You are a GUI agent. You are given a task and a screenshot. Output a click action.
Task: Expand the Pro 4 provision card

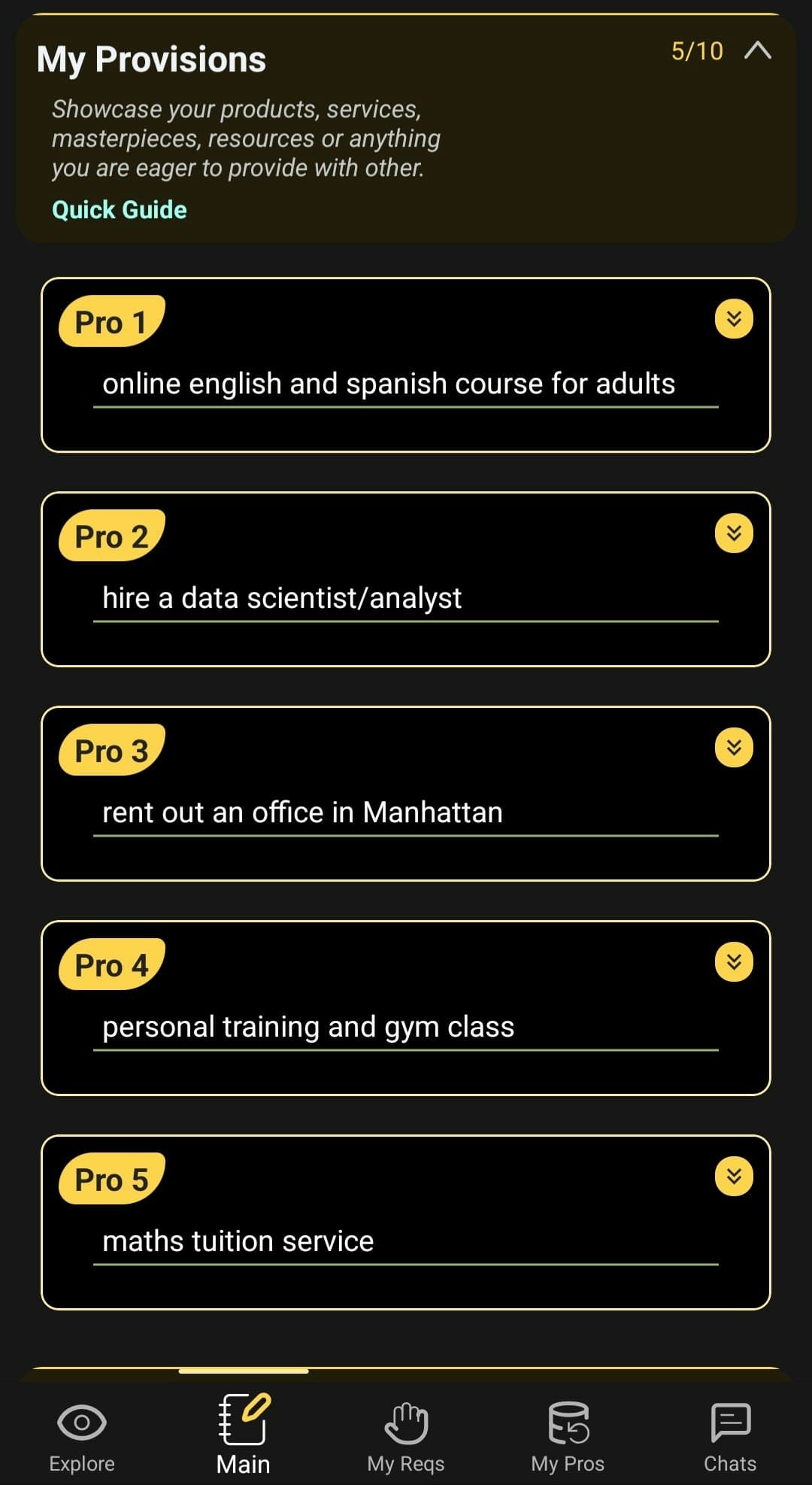coord(733,961)
